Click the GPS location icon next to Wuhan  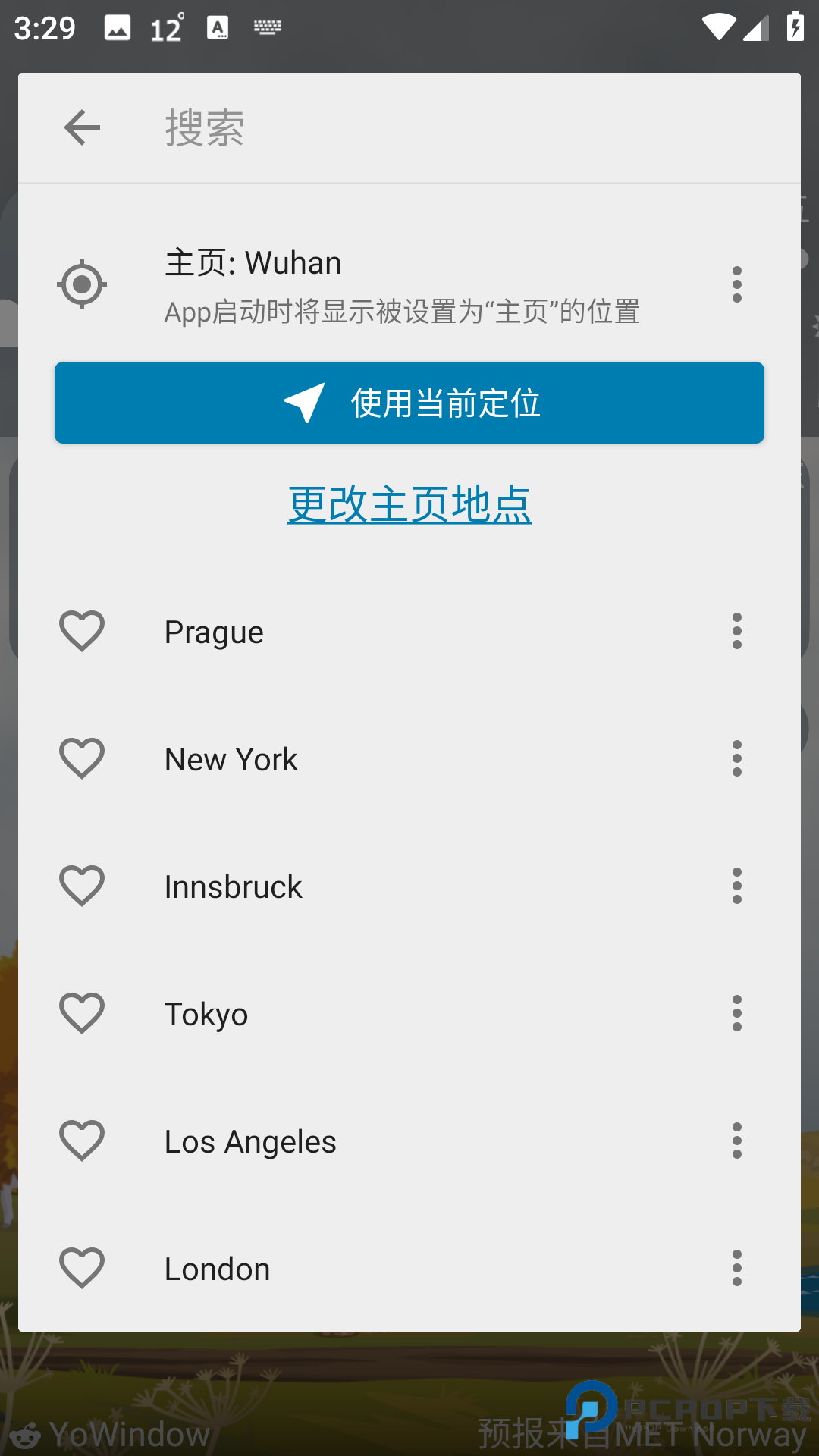tap(82, 284)
